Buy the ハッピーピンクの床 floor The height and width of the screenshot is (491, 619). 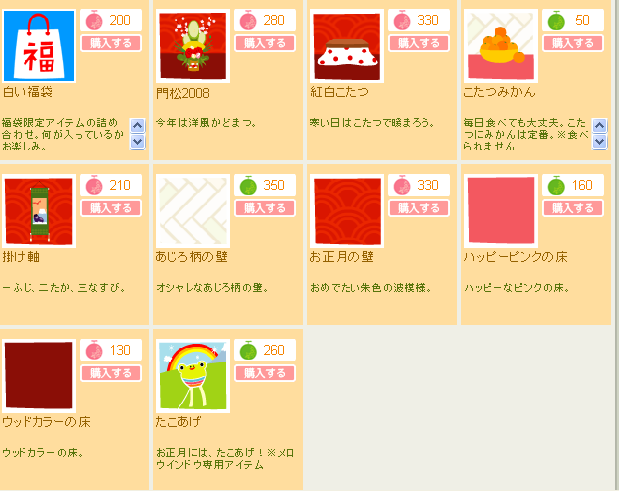572,208
